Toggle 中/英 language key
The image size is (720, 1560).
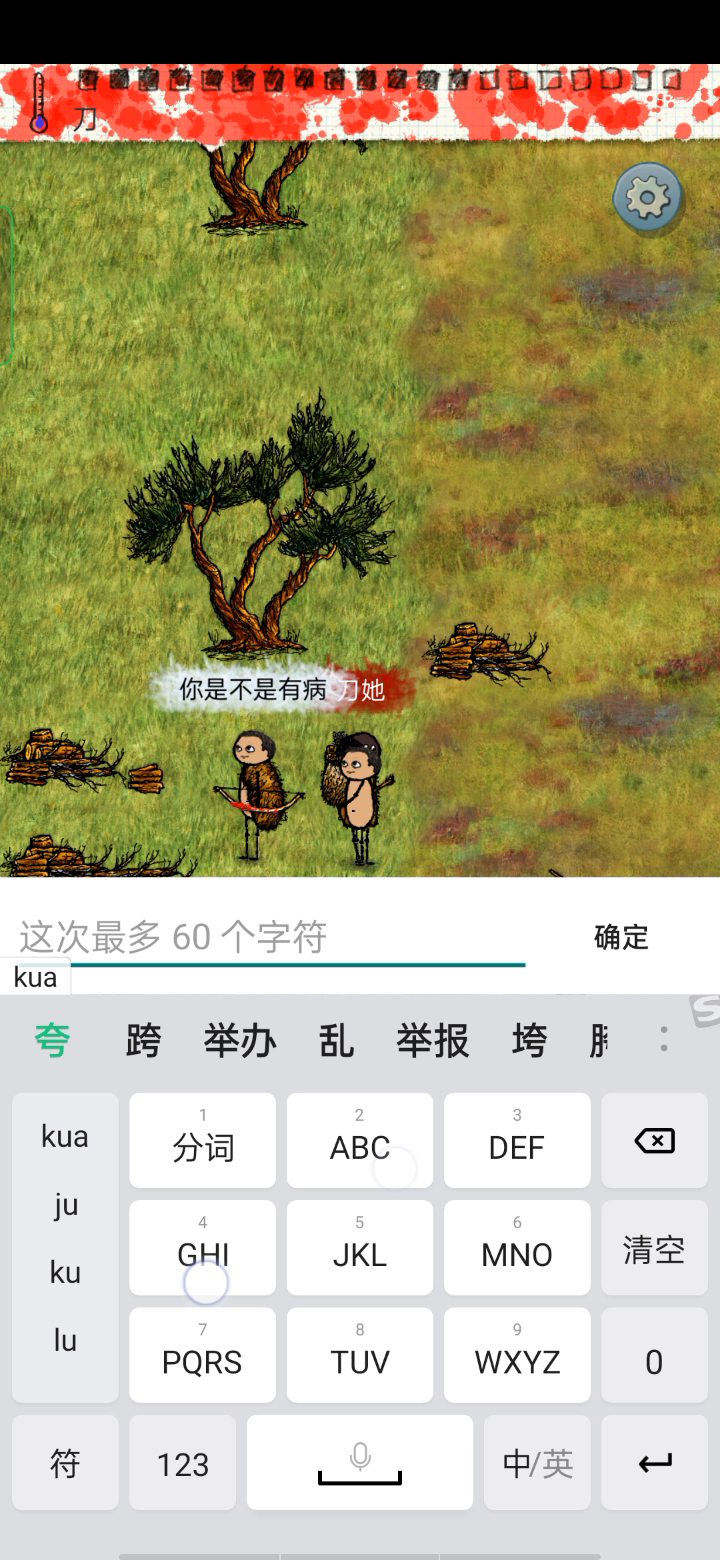(537, 1462)
